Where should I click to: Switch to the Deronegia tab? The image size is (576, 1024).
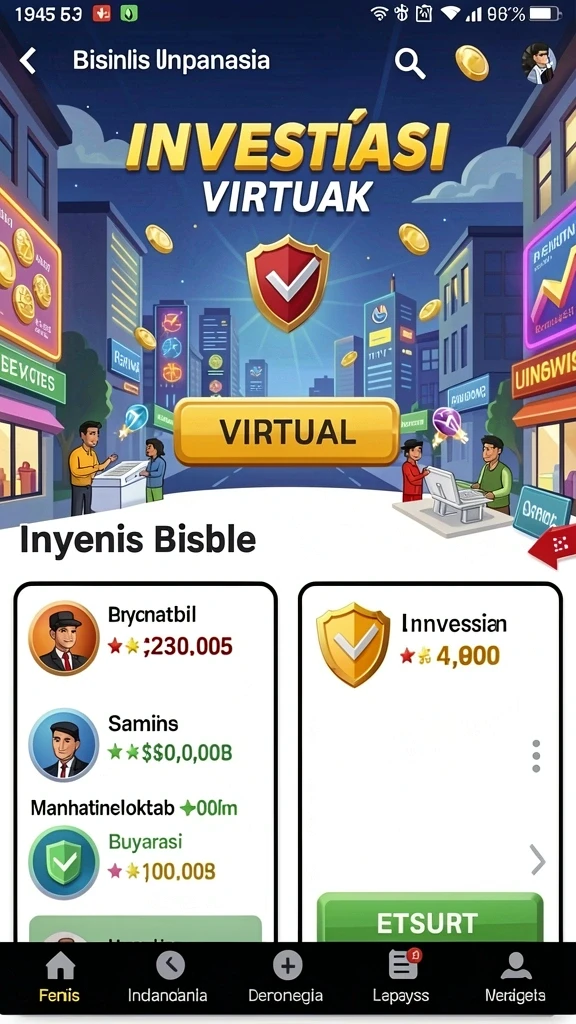click(286, 976)
